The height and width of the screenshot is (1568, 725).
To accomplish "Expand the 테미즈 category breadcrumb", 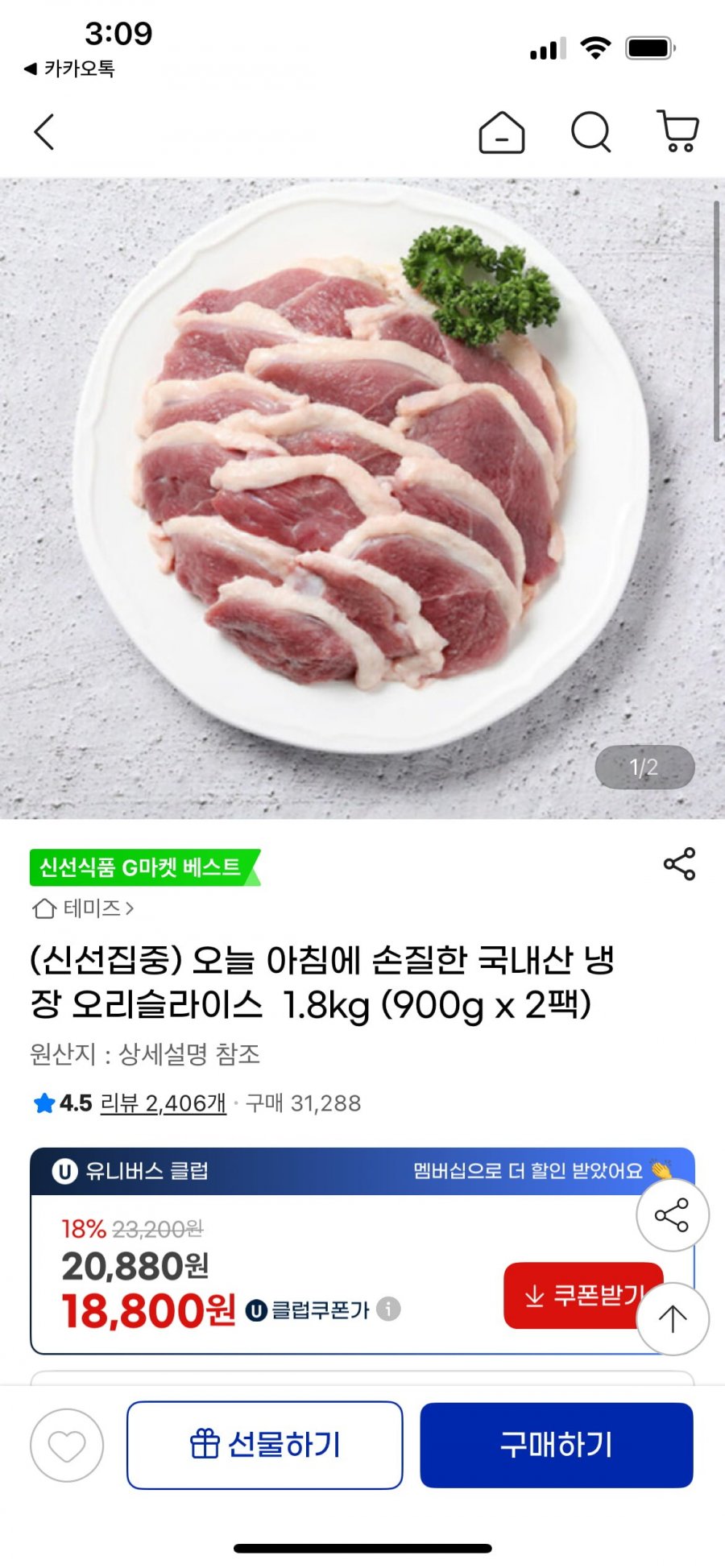I will 95,908.
